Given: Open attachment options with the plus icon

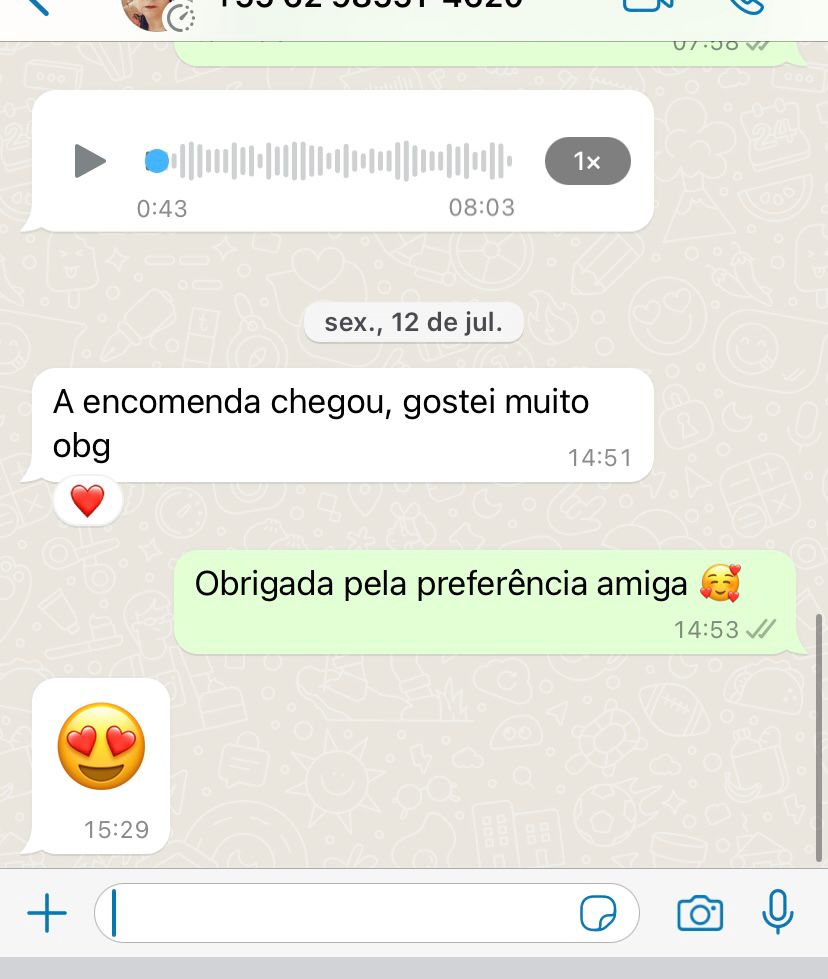Looking at the screenshot, I should coord(46,913).
